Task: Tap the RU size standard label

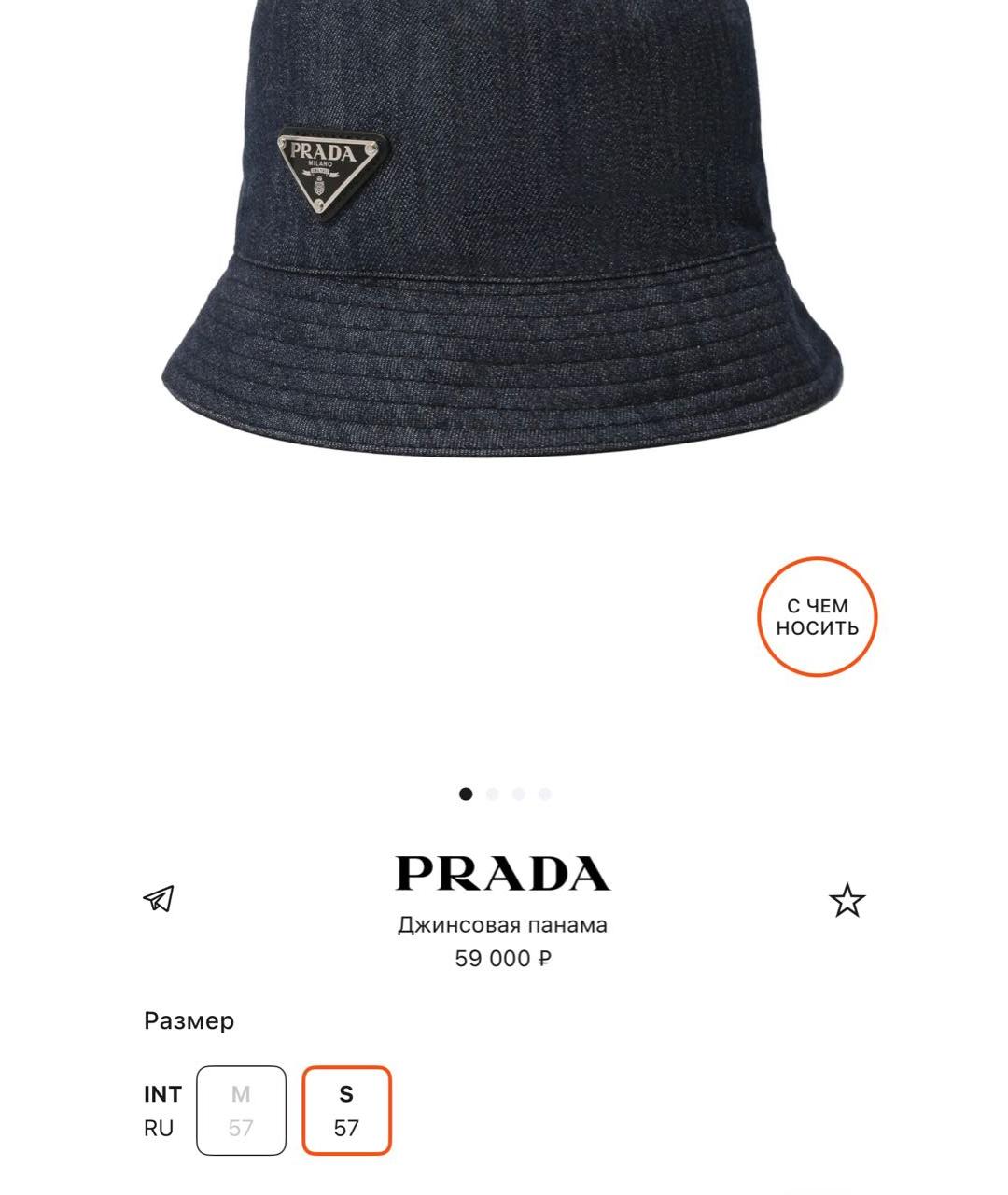Action: click(x=159, y=1129)
